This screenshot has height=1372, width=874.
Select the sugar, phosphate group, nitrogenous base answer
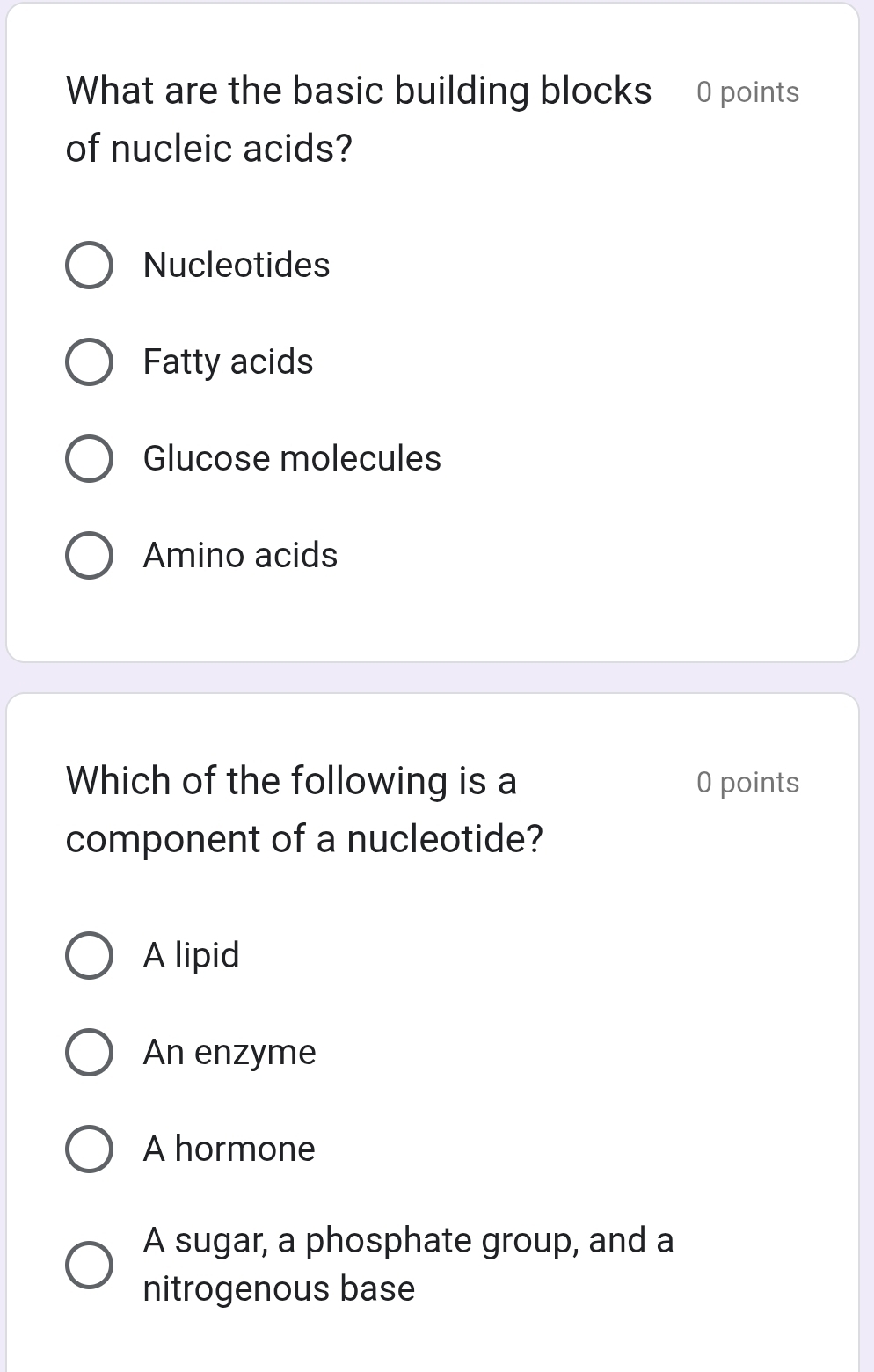pos(89,1265)
